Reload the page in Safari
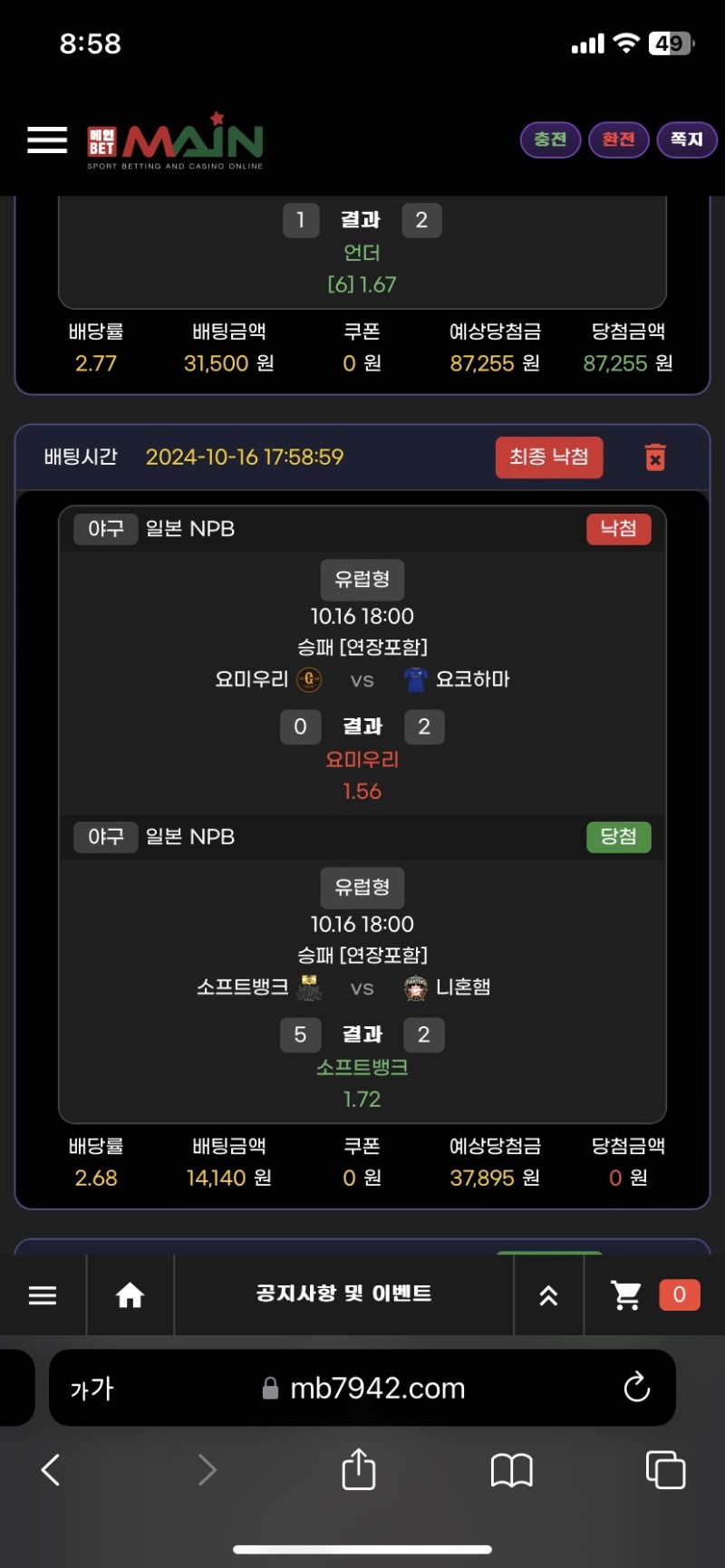Image resolution: width=725 pixels, height=1568 pixels. click(637, 1387)
